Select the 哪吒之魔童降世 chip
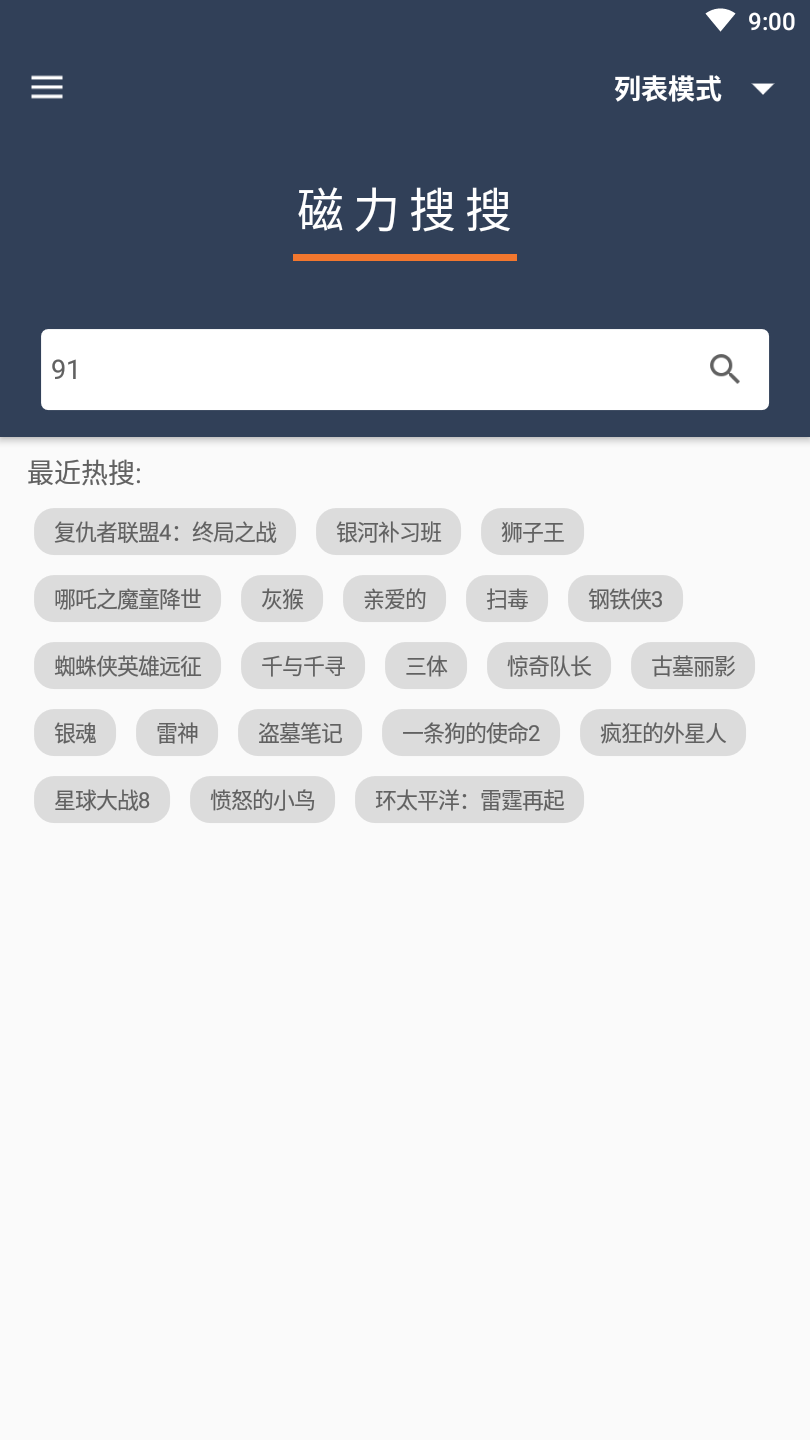 [x=127, y=599]
